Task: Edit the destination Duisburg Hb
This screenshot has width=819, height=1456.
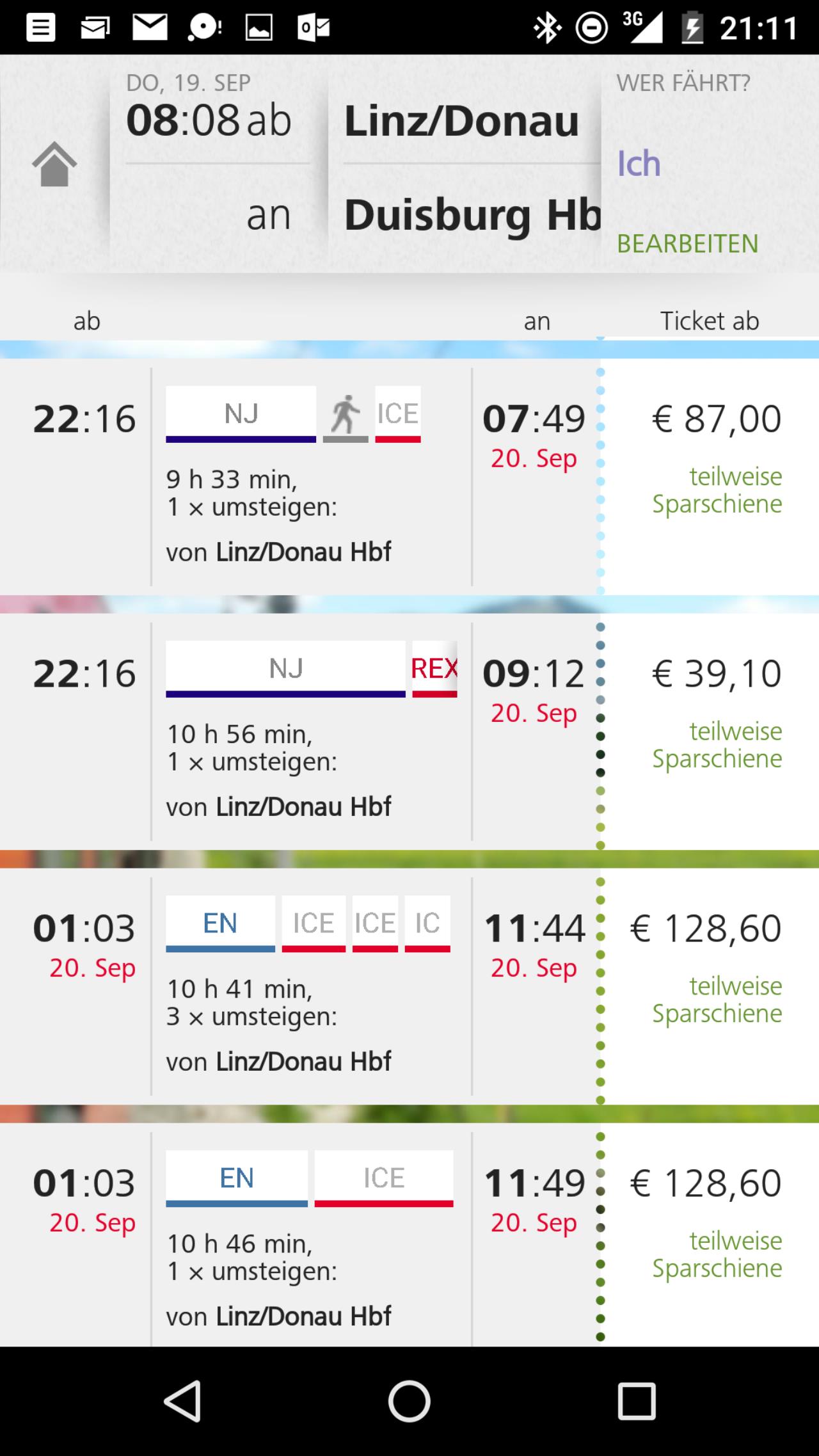Action: [472, 215]
